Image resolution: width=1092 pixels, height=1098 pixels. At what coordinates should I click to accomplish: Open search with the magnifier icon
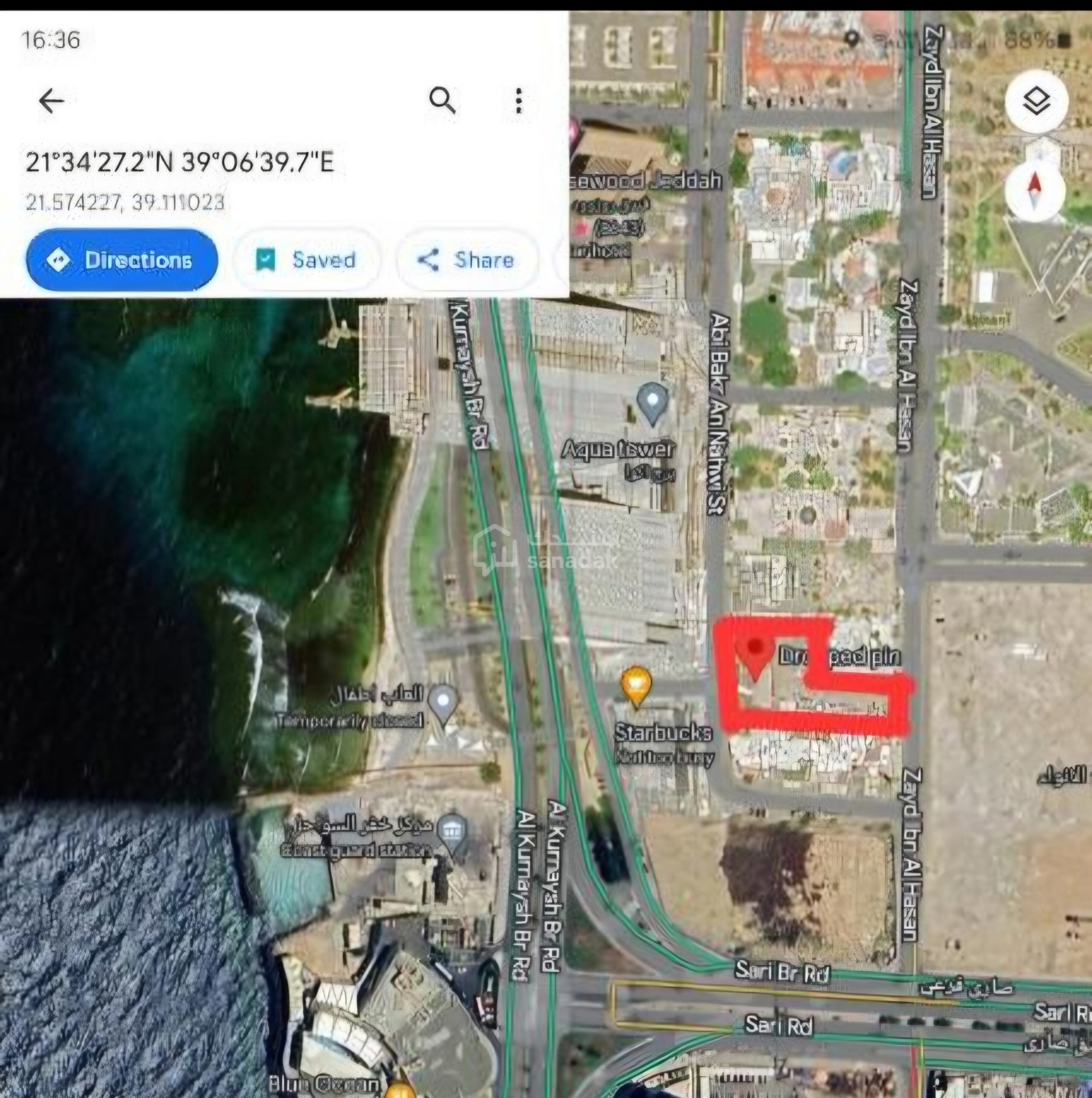click(x=443, y=101)
